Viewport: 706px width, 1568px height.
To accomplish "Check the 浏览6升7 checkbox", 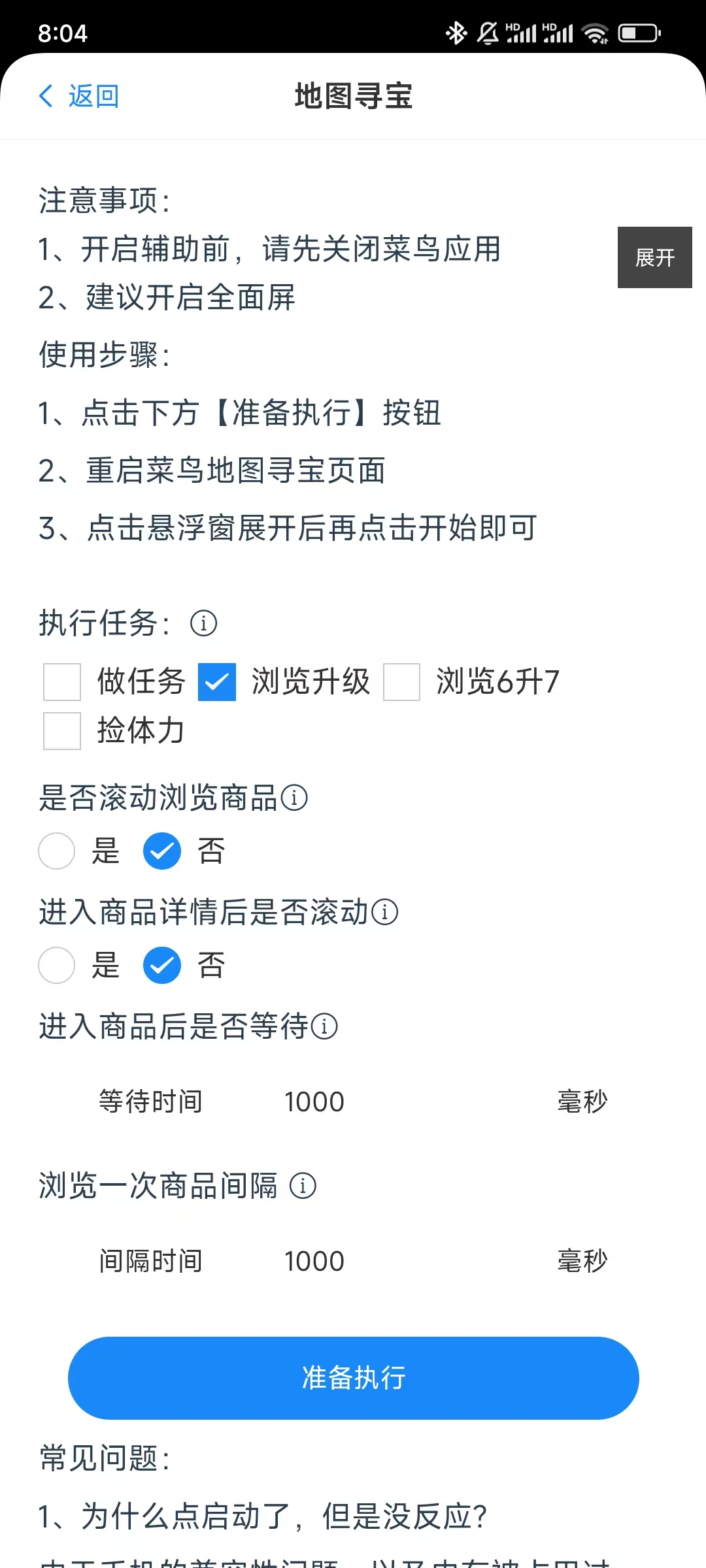I will pyautogui.click(x=401, y=681).
